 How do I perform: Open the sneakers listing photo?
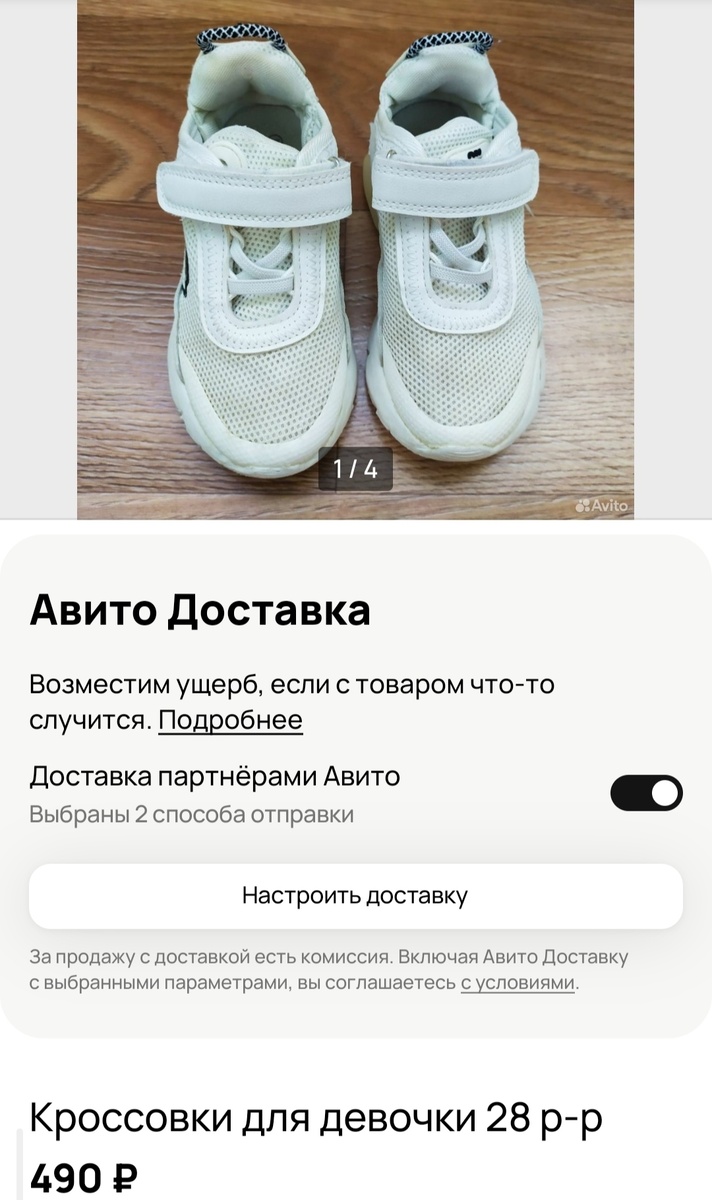click(x=355, y=259)
